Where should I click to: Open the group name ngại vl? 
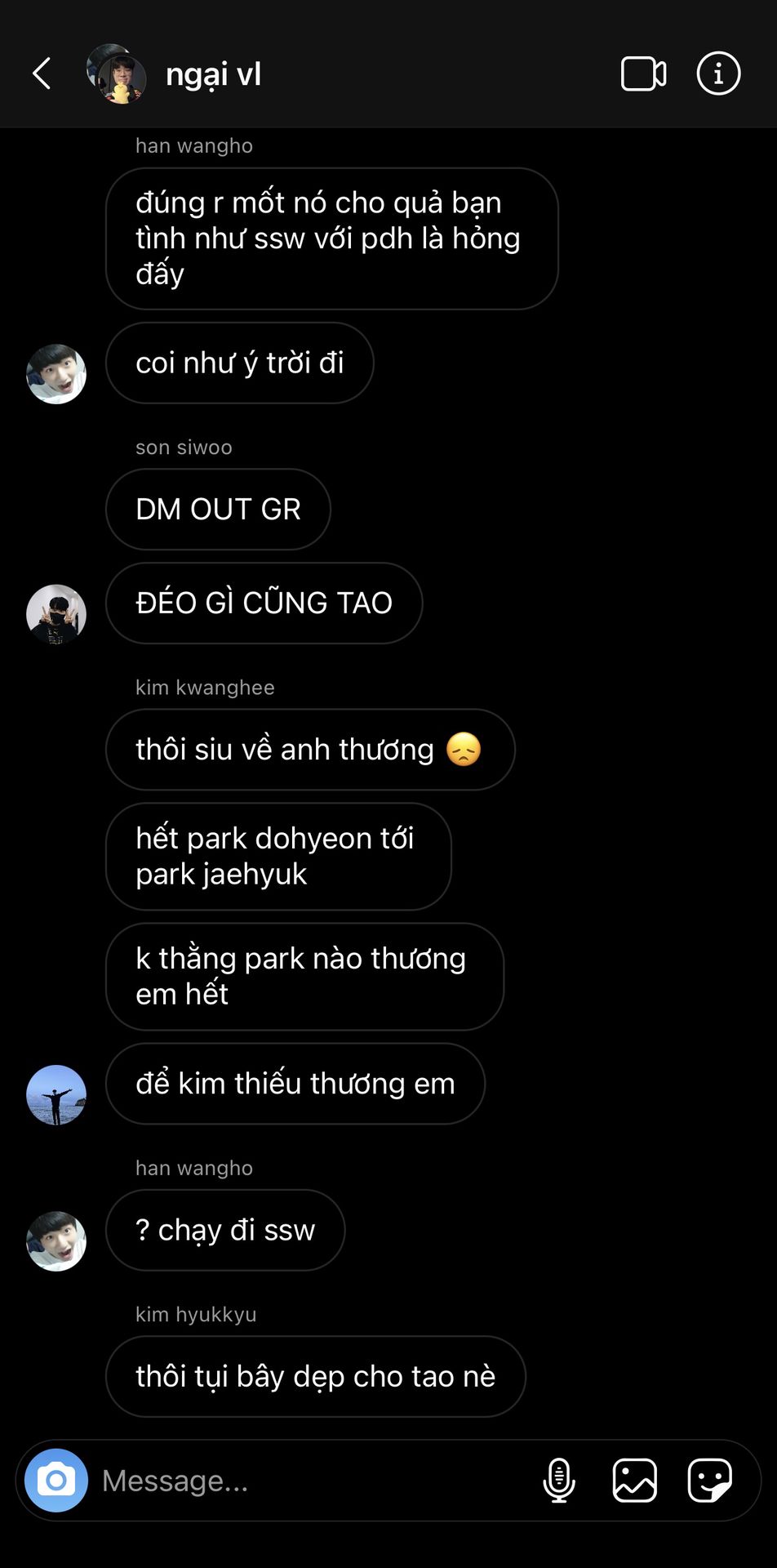(213, 74)
